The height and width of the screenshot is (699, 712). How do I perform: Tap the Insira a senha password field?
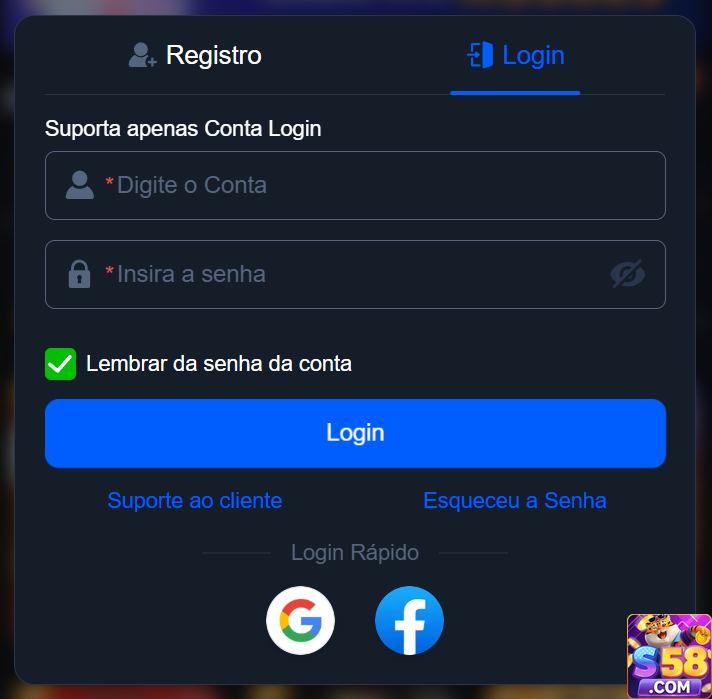(340, 274)
